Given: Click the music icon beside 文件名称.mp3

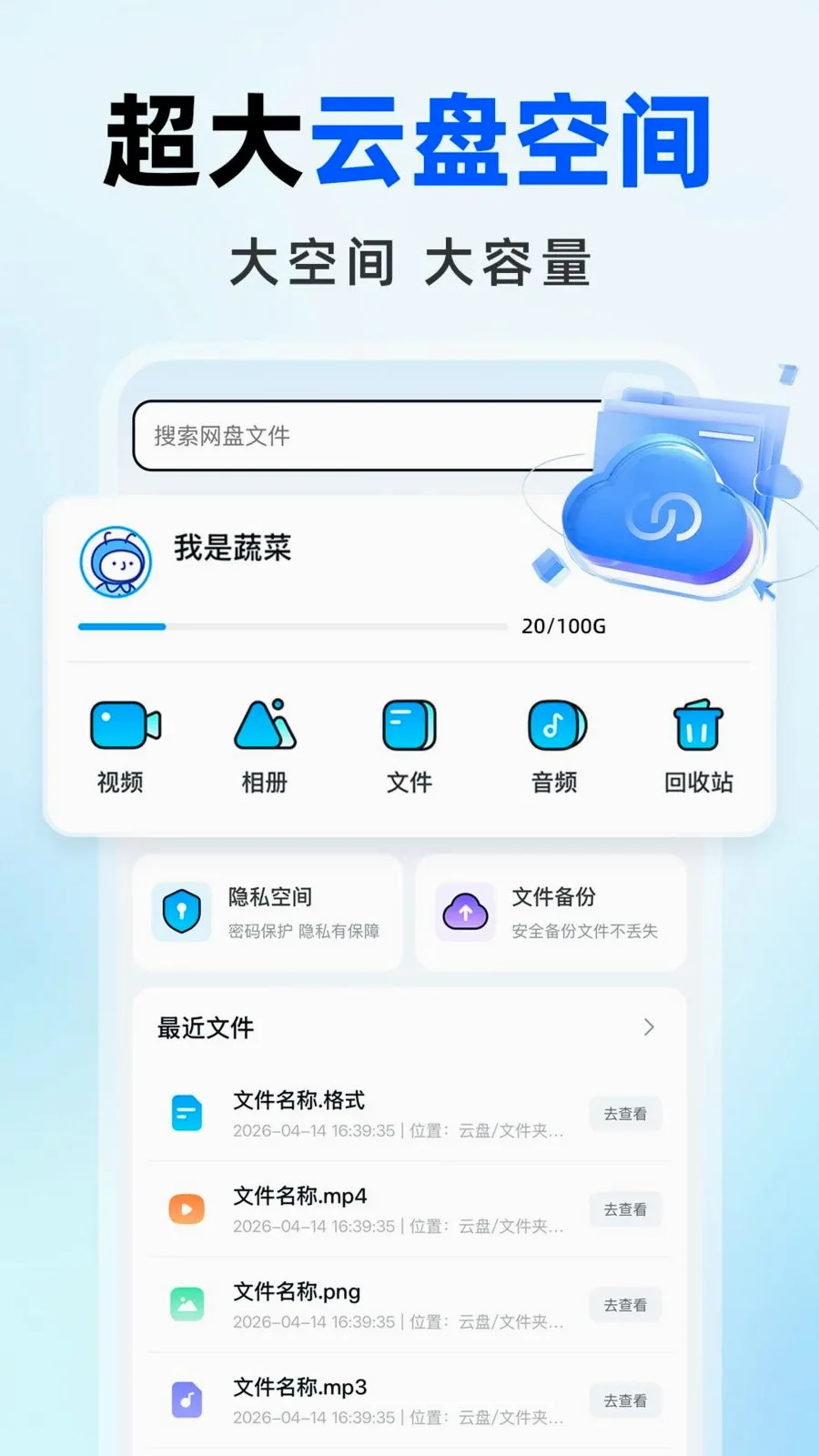Looking at the screenshot, I should [187, 1400].
